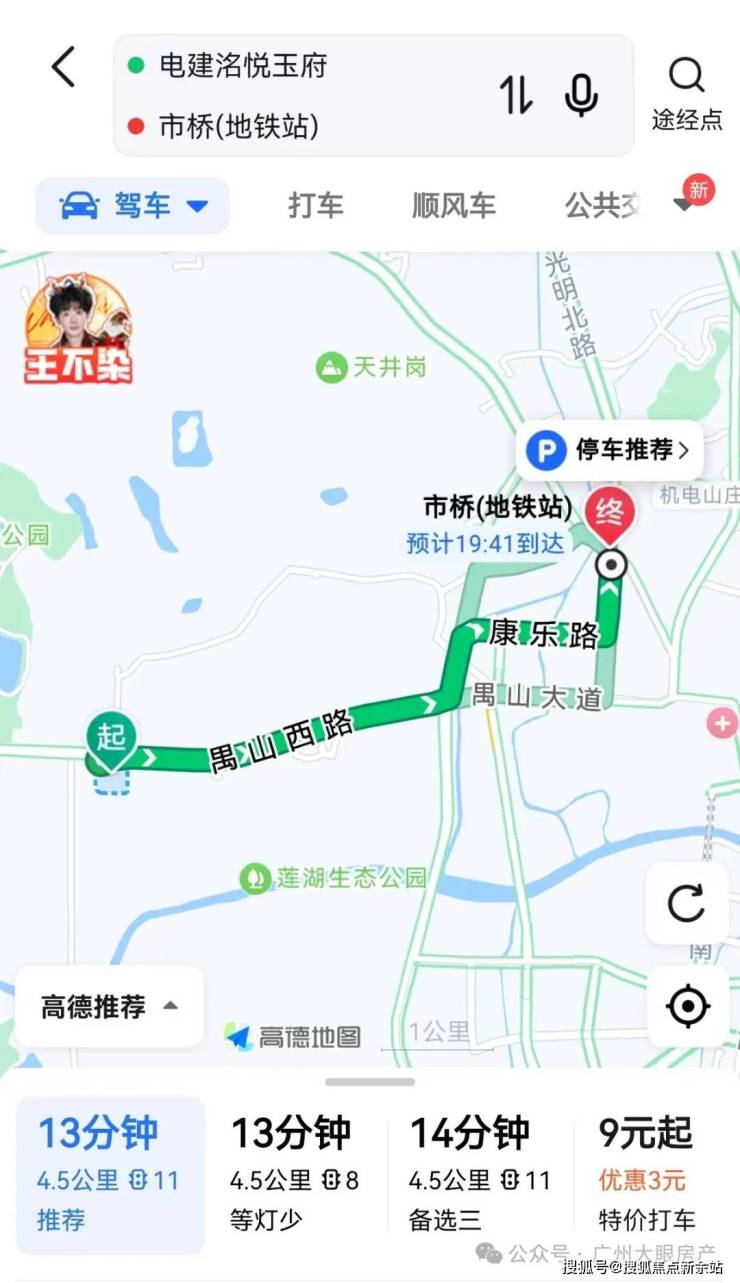Center map on my current location
The image size is (740, 1283).
pos(687,1005)
